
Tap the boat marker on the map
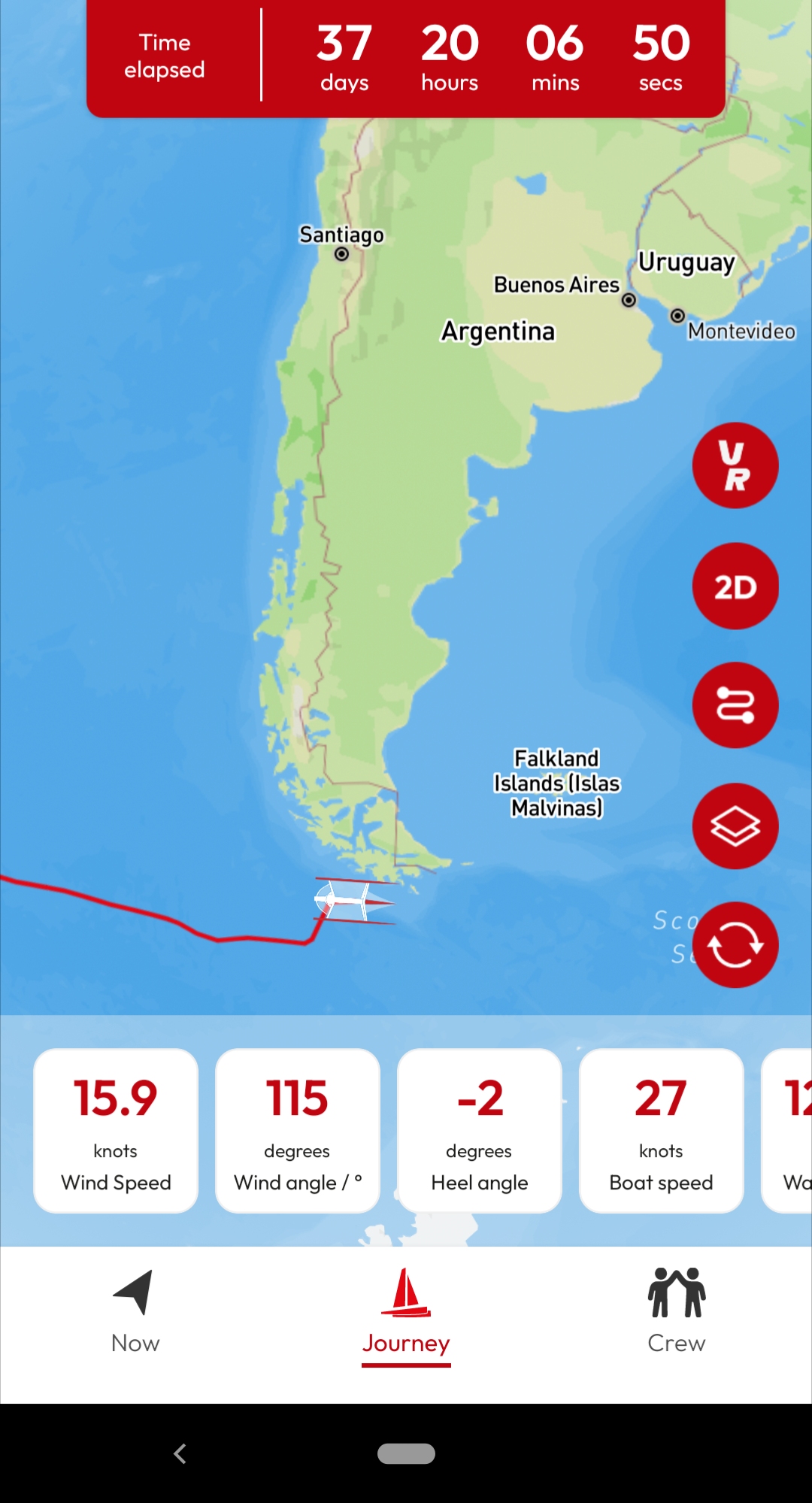click(352, 901)
